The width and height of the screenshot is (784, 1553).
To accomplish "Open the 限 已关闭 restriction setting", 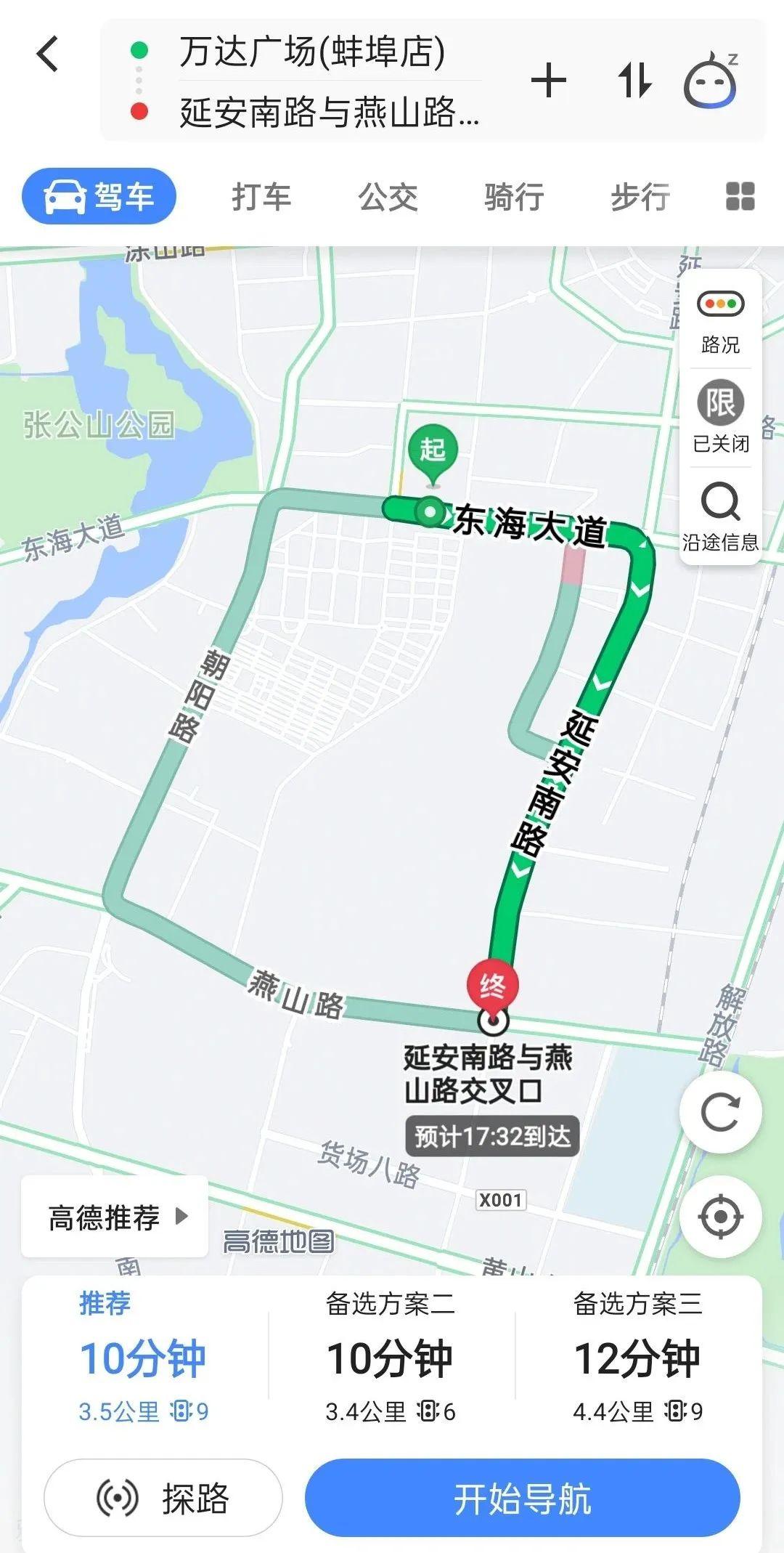I will [x=720, y=415].
